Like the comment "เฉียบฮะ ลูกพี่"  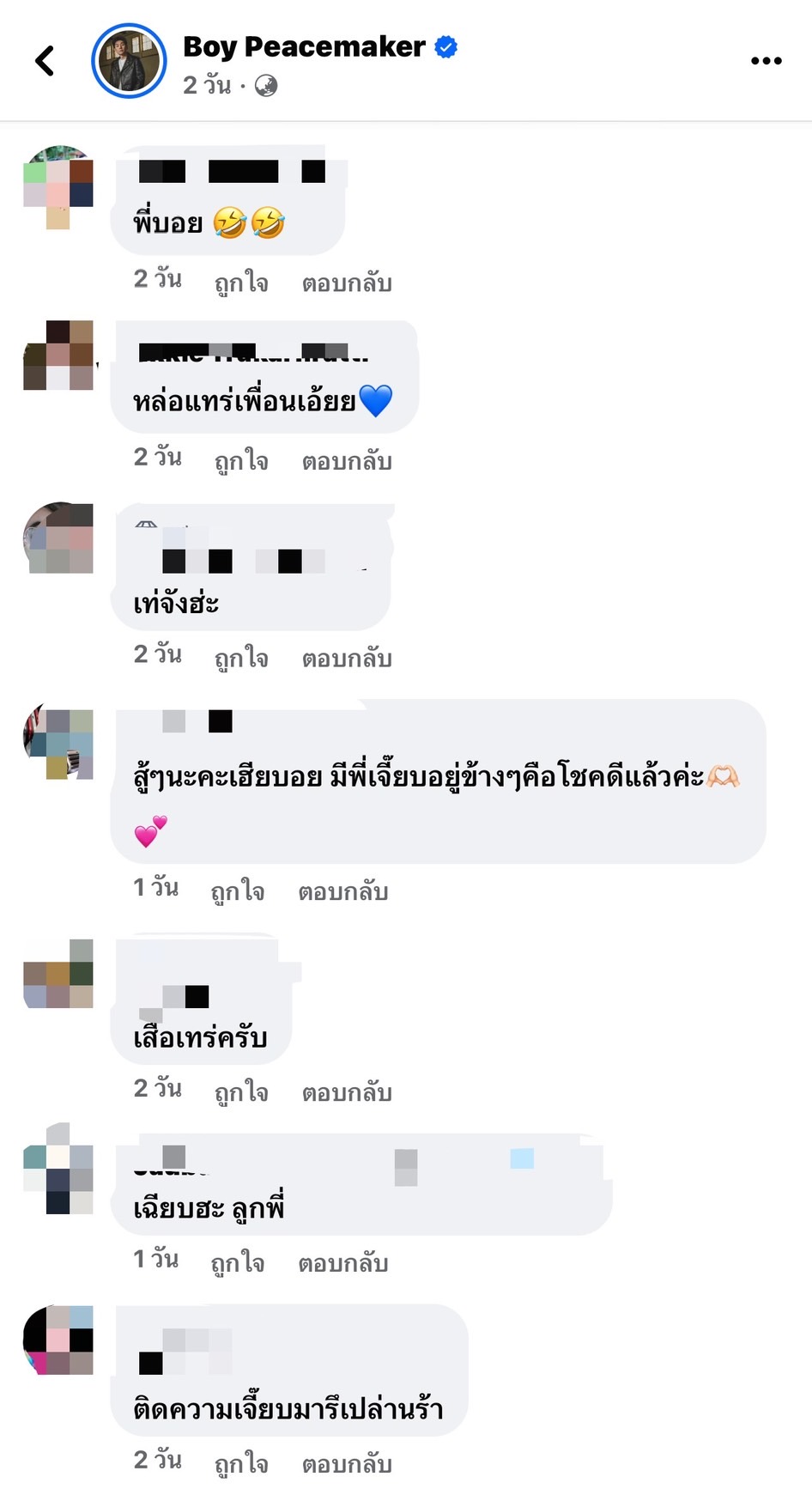(238, 1263)
